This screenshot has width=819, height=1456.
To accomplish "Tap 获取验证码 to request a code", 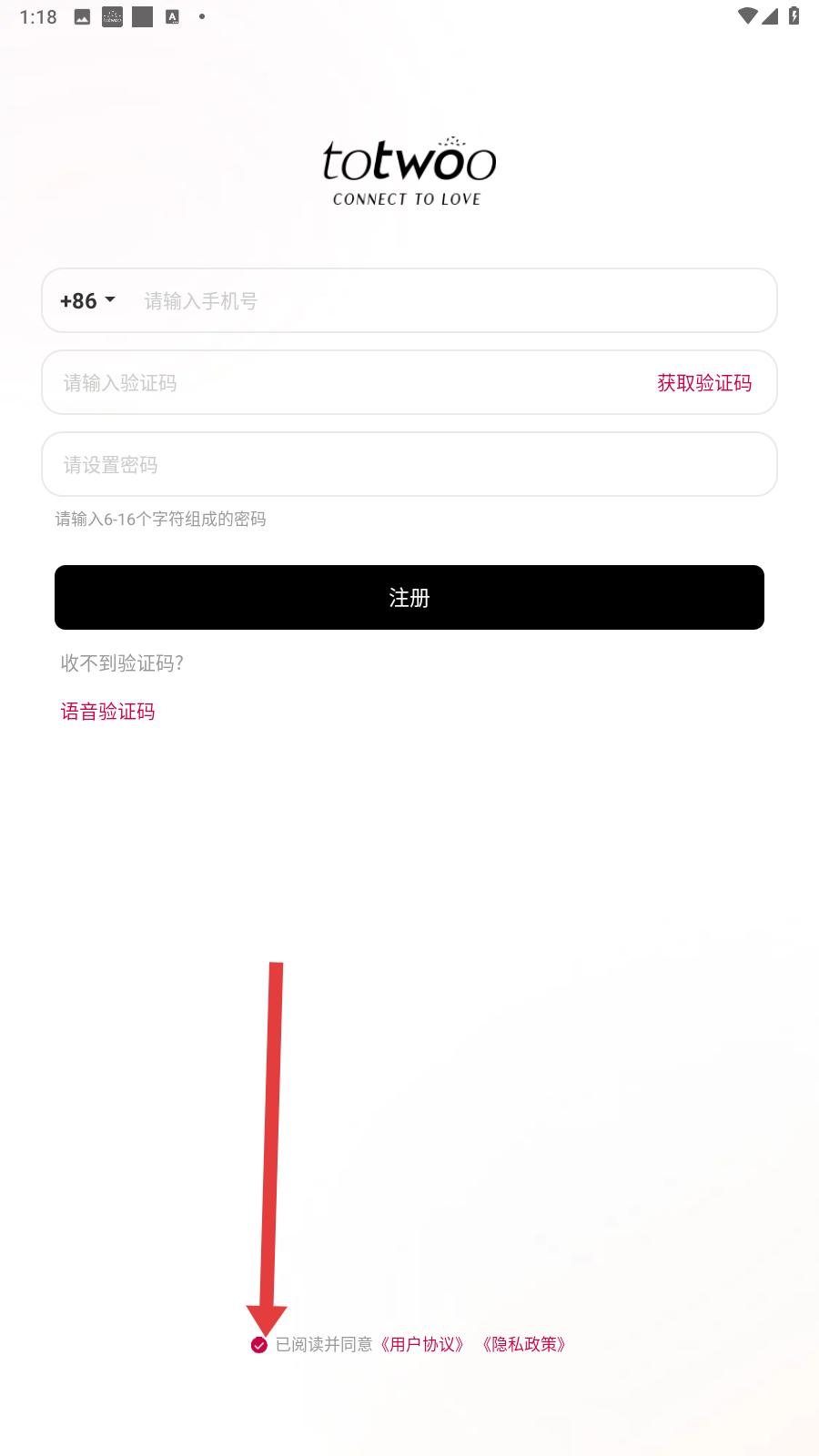I will click(704, 382).
